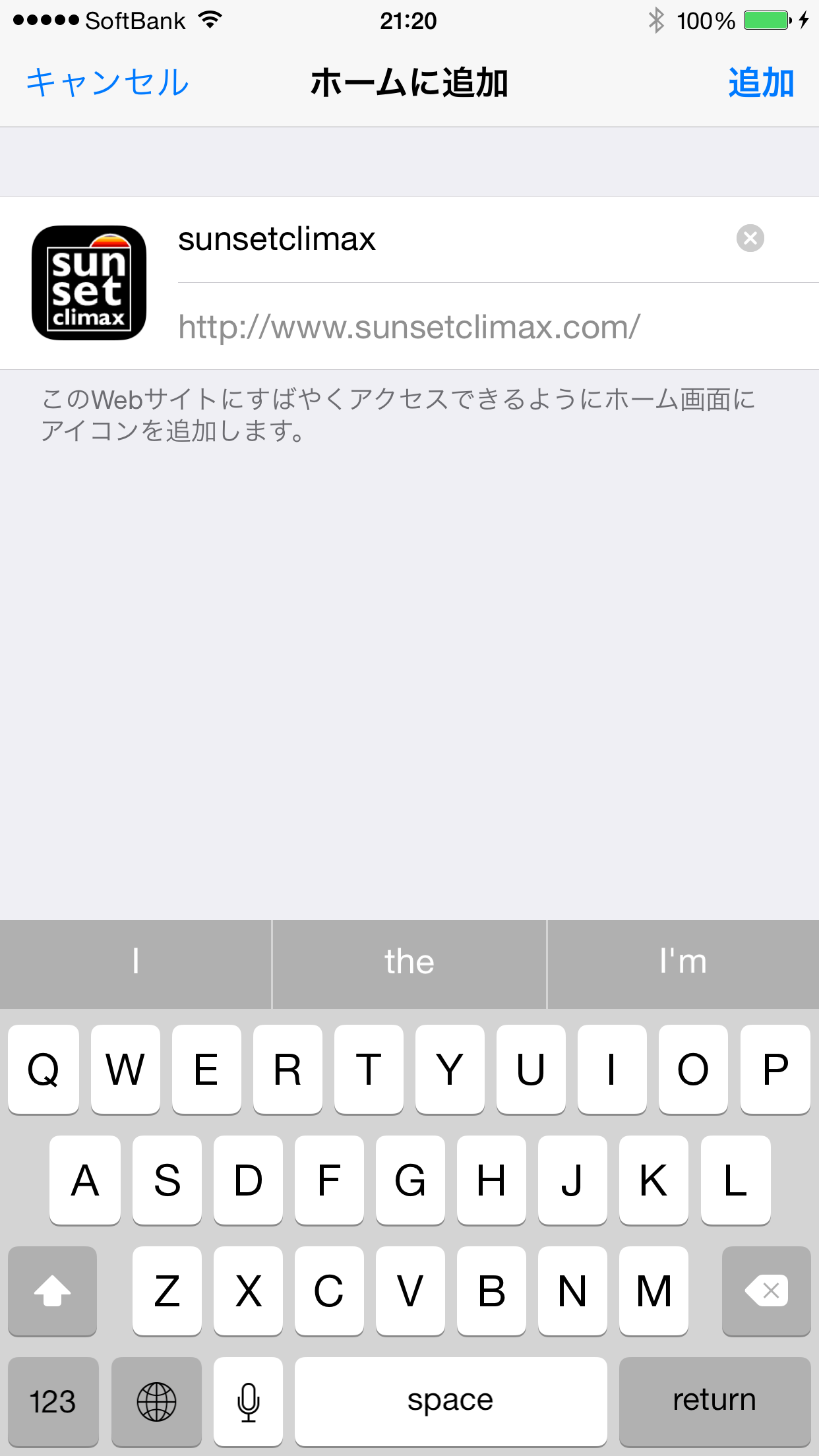Tap the return key

[x=715, y=1401]
